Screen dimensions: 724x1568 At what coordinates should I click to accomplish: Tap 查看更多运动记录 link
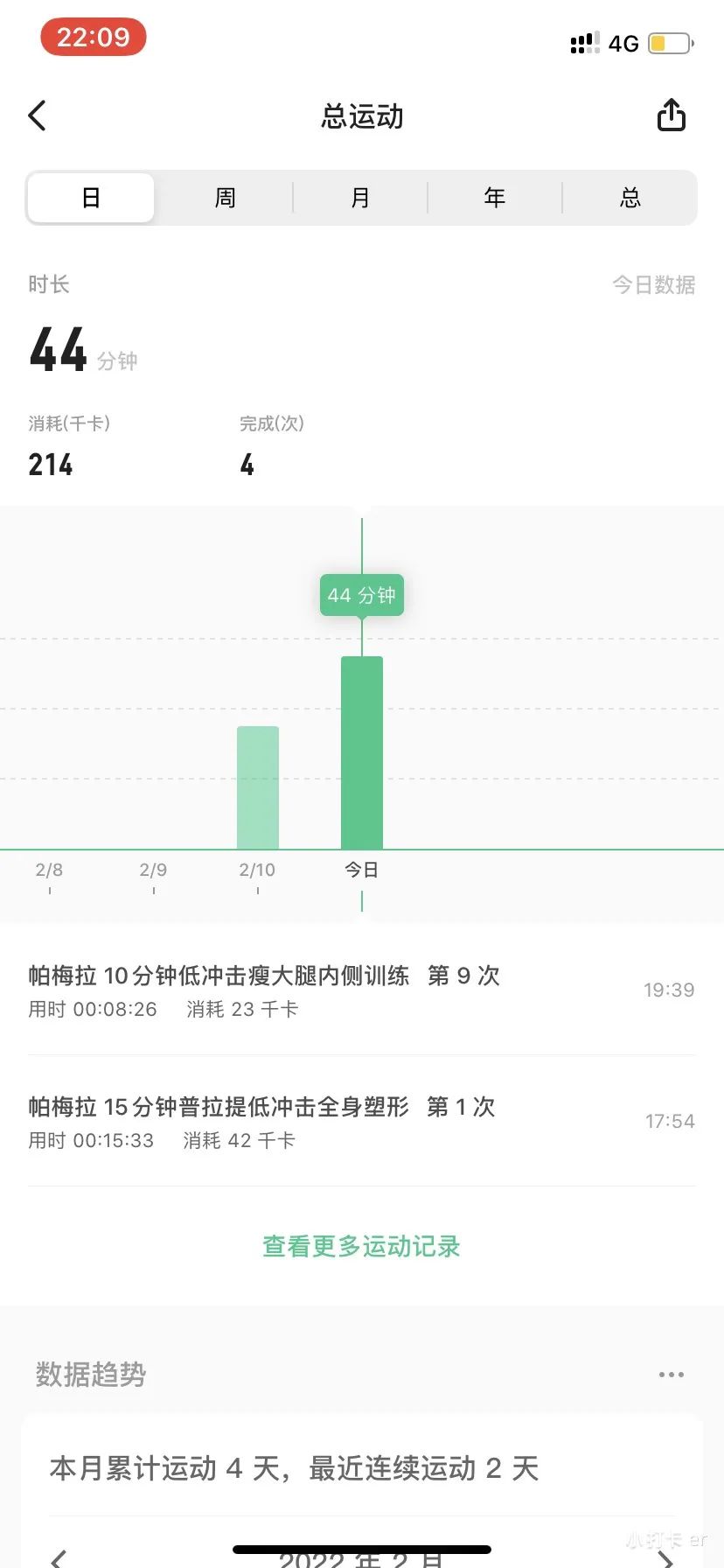361,1246
